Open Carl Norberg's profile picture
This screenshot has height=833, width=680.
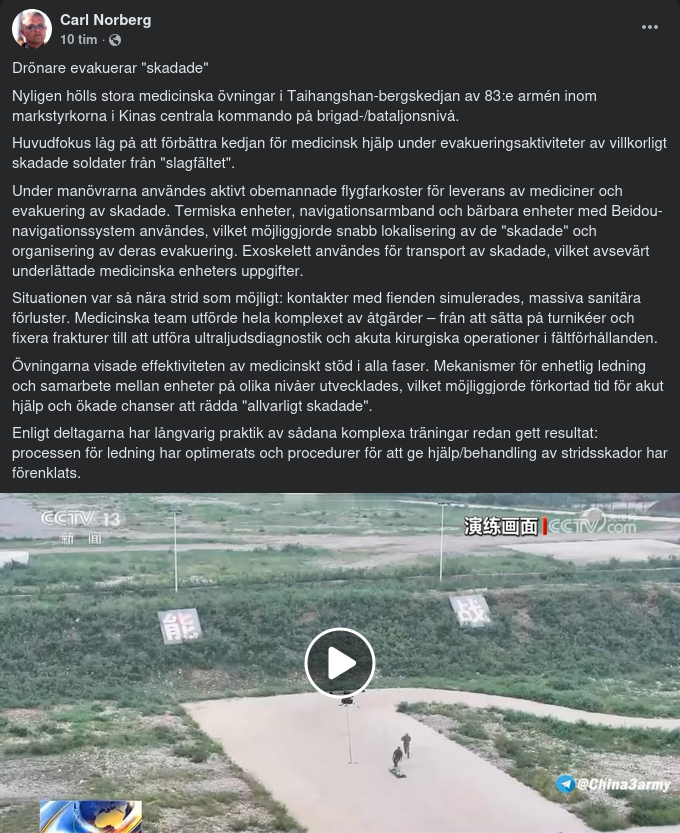point(32,29)
